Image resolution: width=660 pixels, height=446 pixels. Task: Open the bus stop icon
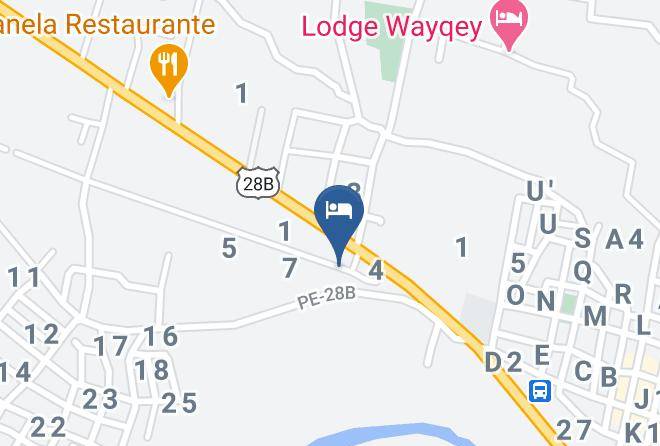pos(540,391)
